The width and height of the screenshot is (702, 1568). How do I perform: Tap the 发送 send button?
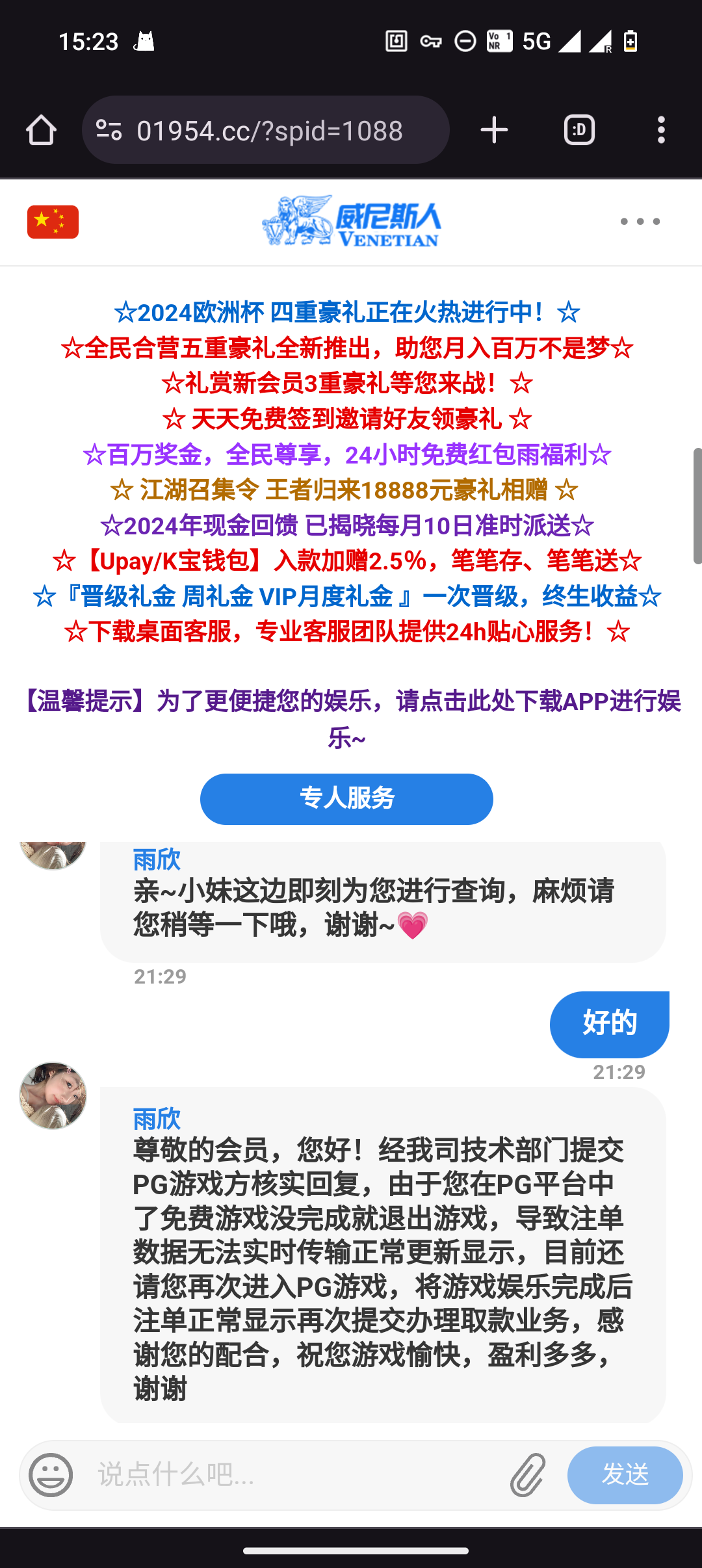pyautogui.click(x=625, y=1475)
